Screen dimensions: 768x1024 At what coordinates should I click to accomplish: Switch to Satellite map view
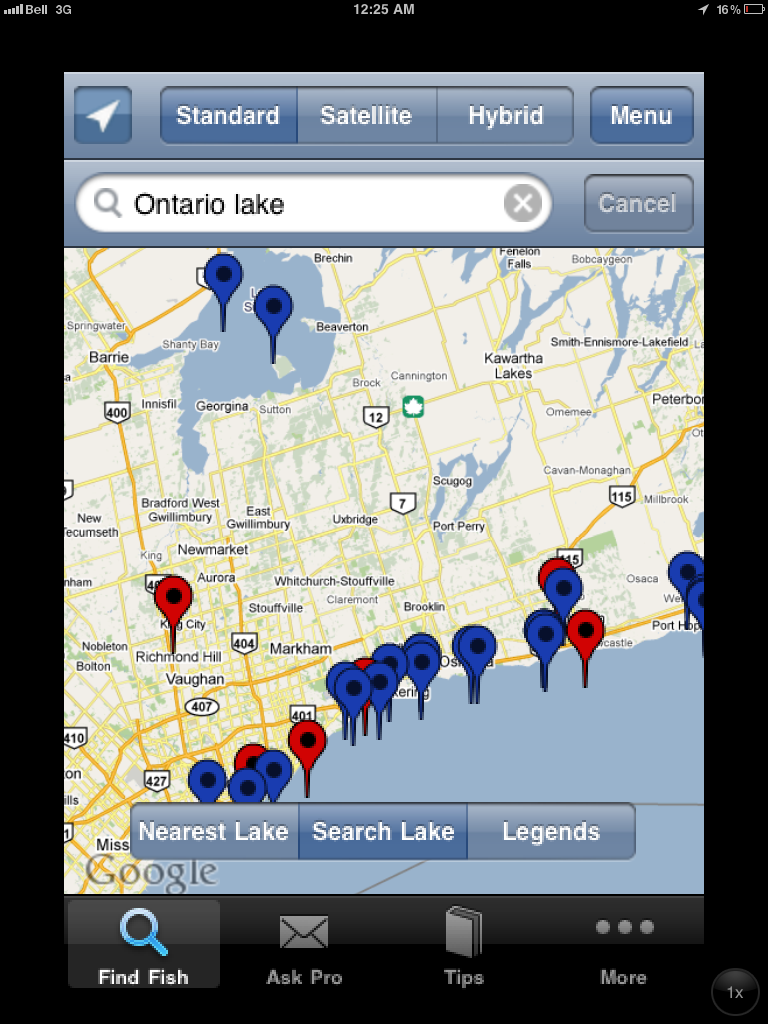[x=366, y=116]
